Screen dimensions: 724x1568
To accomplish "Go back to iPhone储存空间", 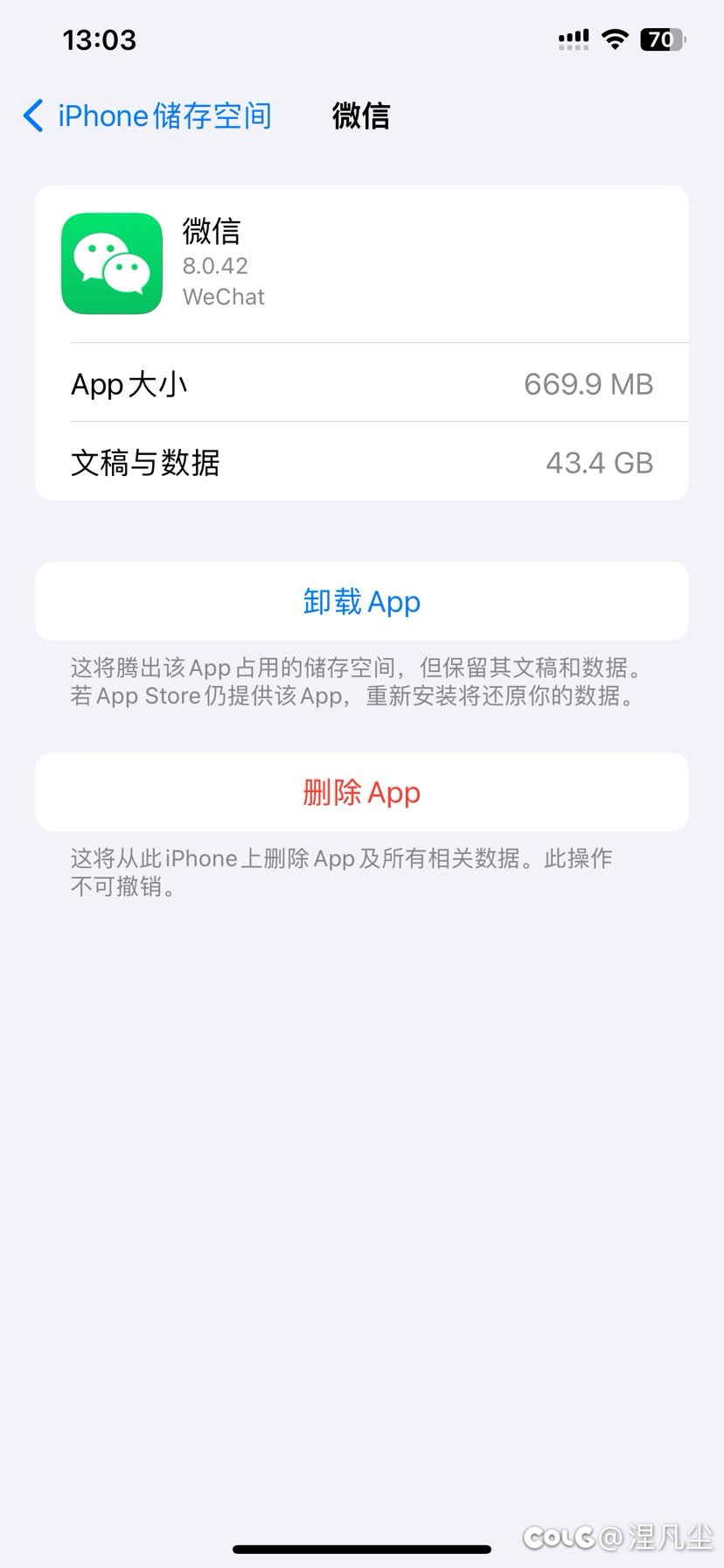I will coord(147,115).
